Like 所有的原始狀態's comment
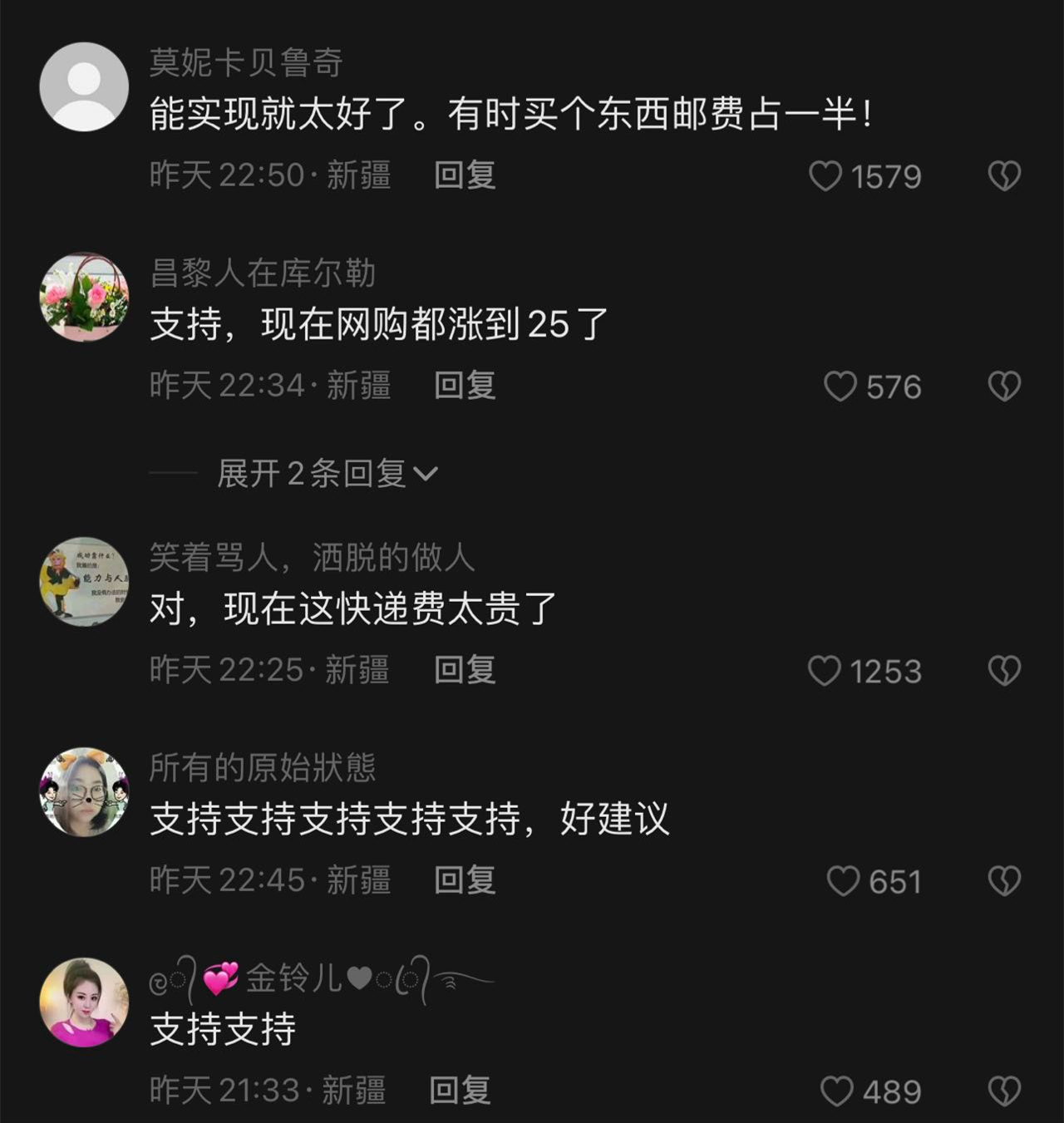Image resolution: width=1064 pixels, height=1123 pixels. (x=842, y=881)
